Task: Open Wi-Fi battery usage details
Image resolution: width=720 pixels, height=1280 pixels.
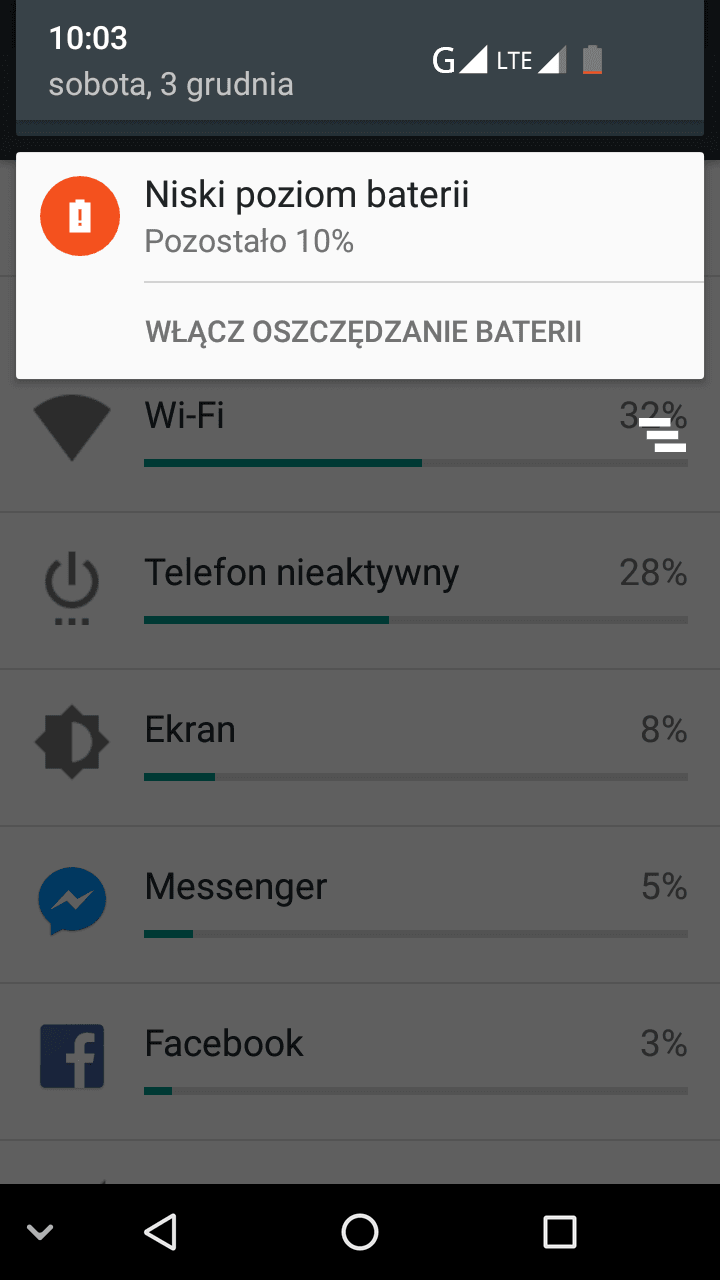Action: [360, 435]
